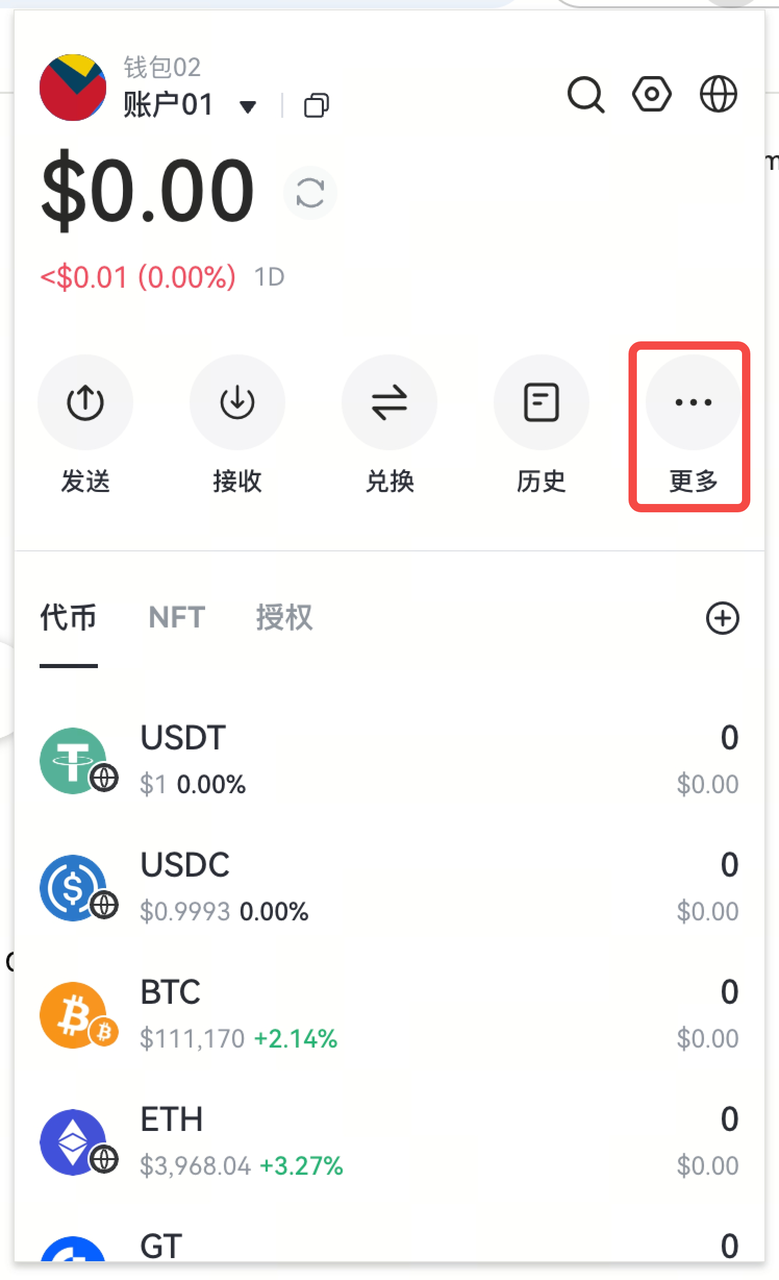Screen dimensions: 779x1280
Task: Add a new token with plus icon
Action: tap(722, 618)
